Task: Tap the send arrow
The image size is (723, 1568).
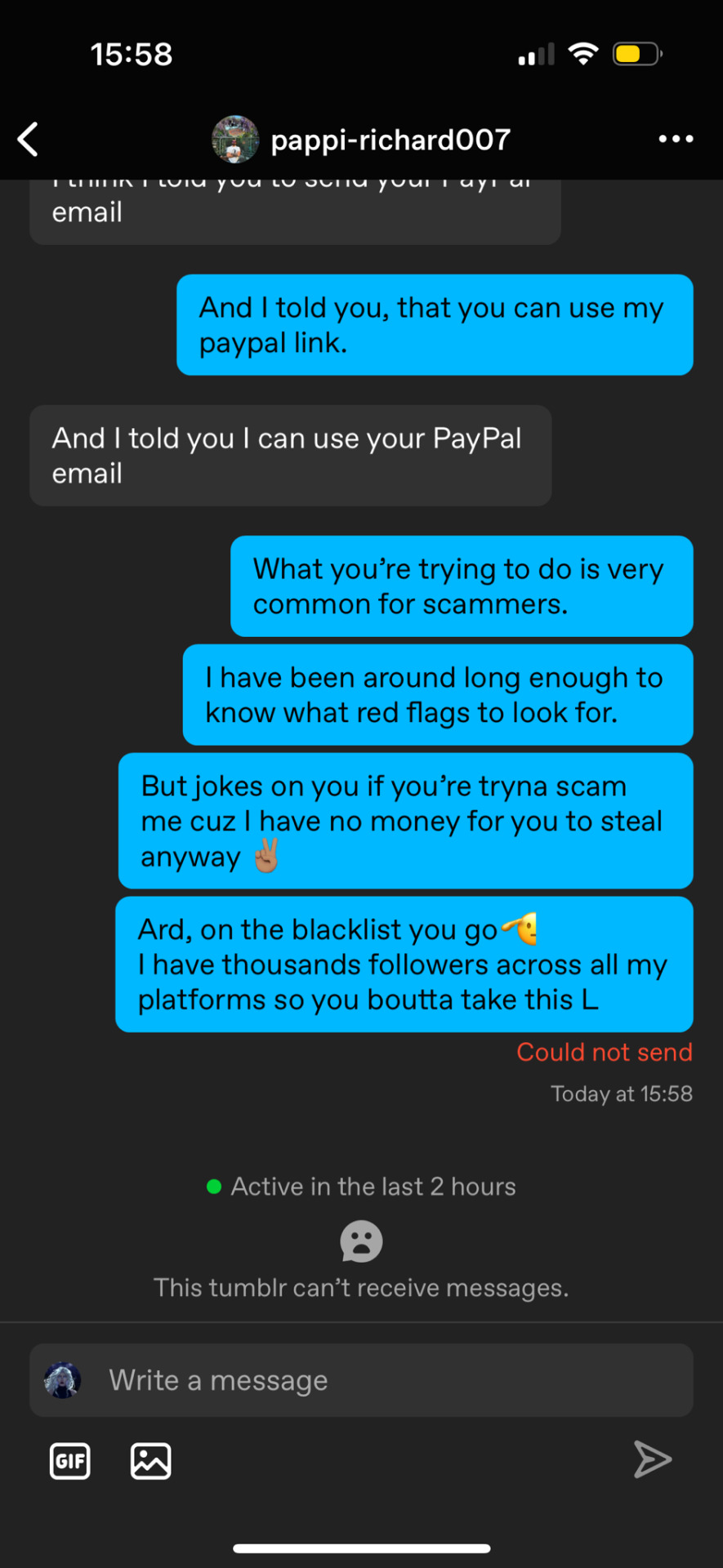Action: (652, 1459)
